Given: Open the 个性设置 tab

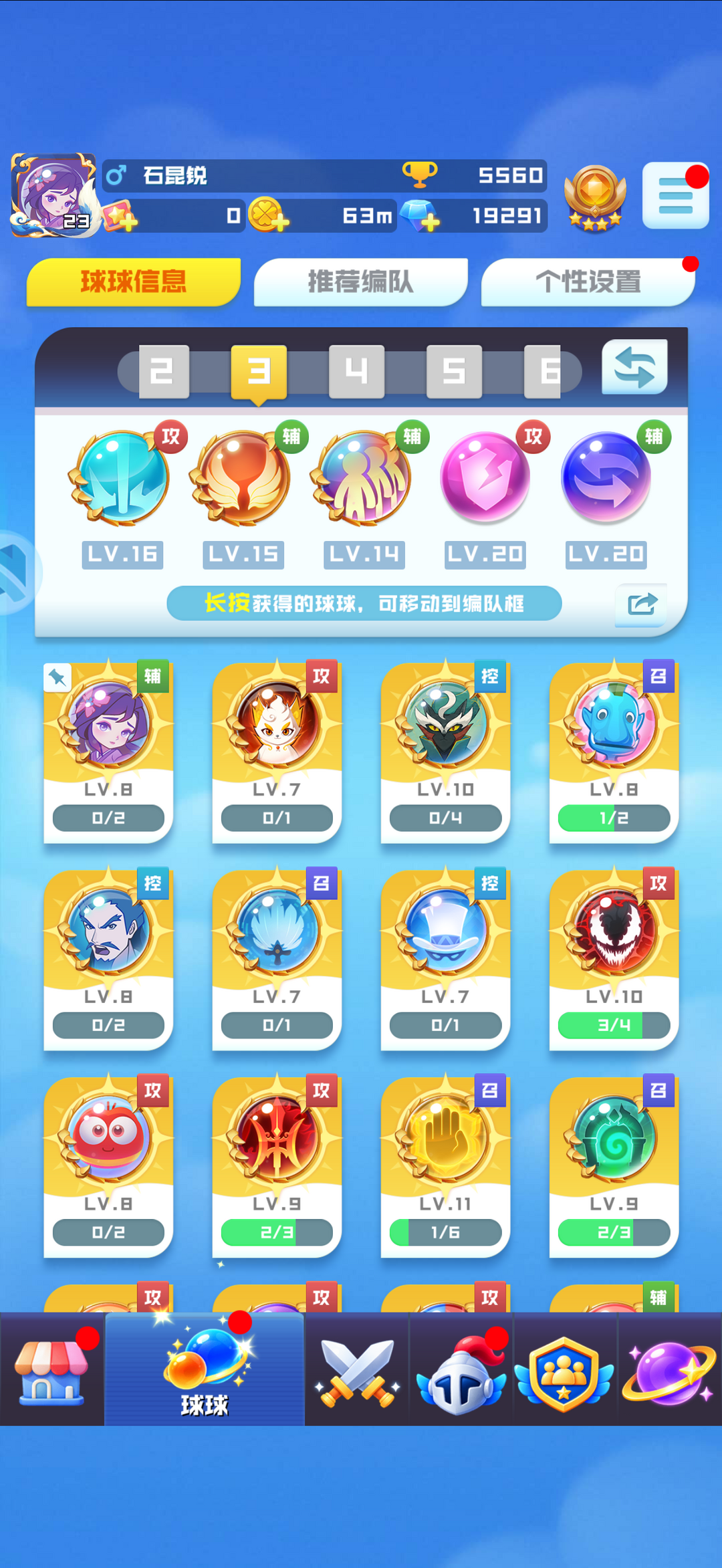Looking at the screenshot, I should tap(588, 282).
